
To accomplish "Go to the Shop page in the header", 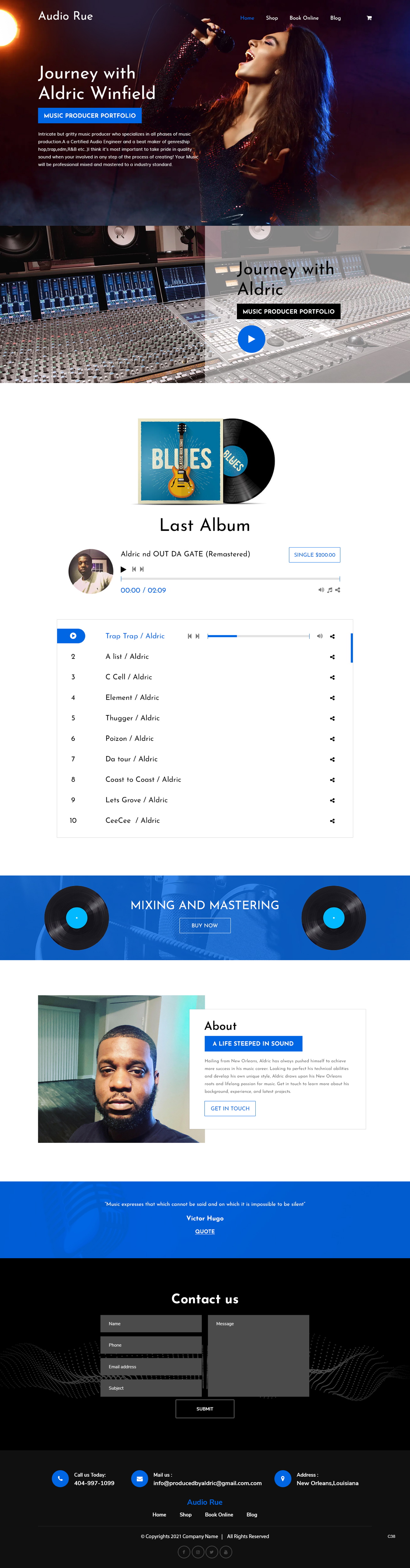I will click(272, 18).
